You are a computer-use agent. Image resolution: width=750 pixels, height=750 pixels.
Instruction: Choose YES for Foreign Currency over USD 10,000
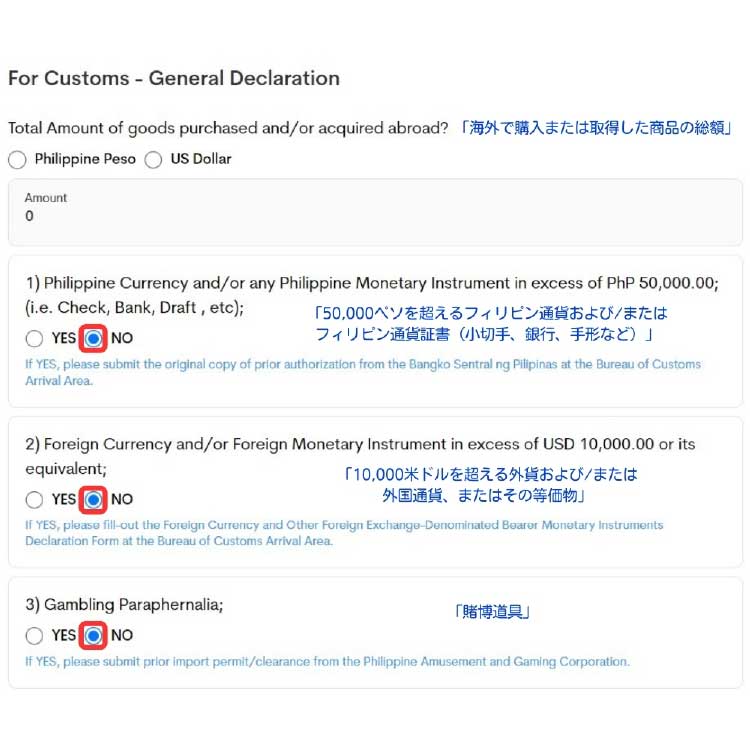(35, 499)
